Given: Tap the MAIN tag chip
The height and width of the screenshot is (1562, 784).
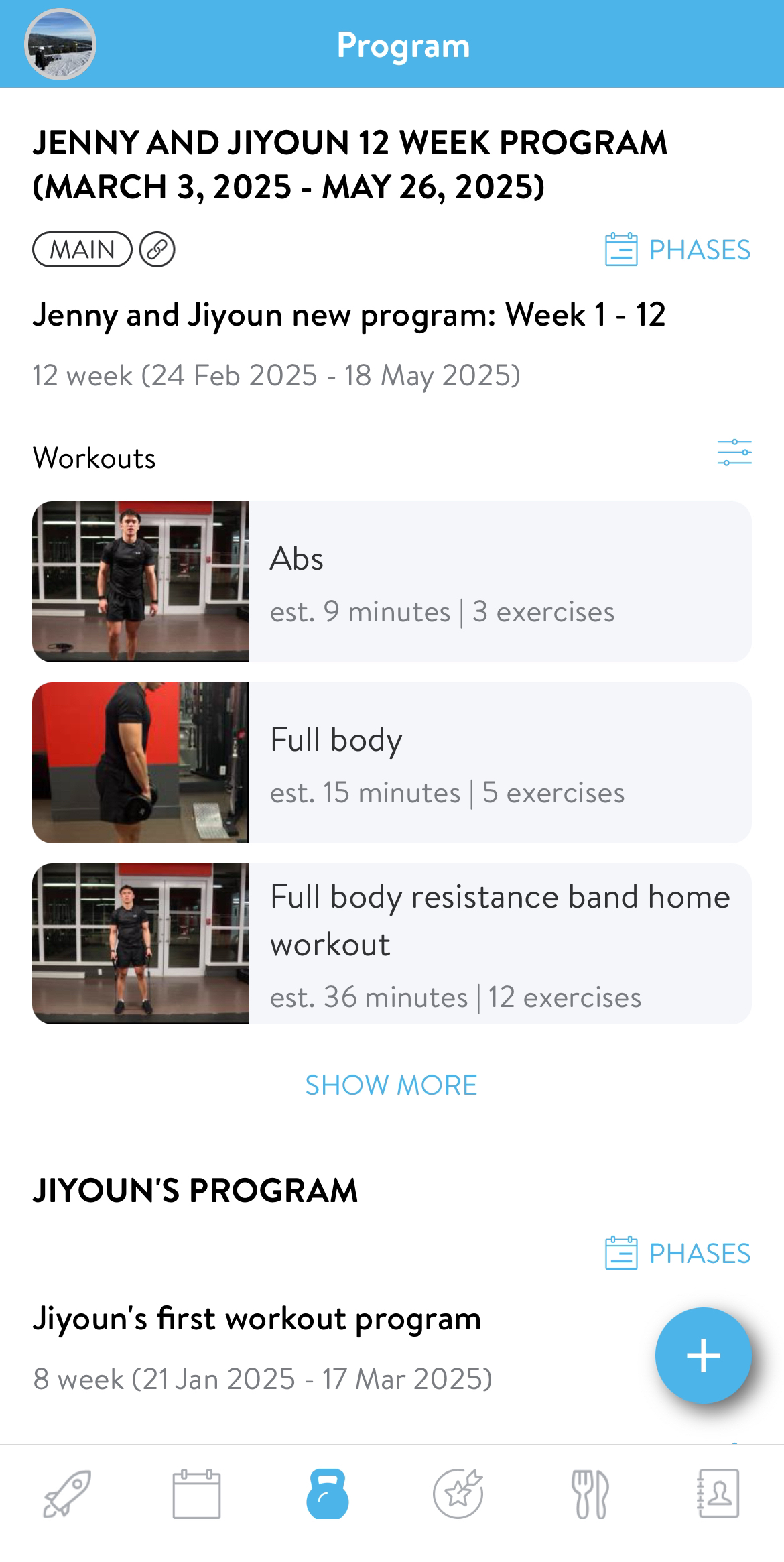Looking at the screenshot, I should (x=82, y=250).
